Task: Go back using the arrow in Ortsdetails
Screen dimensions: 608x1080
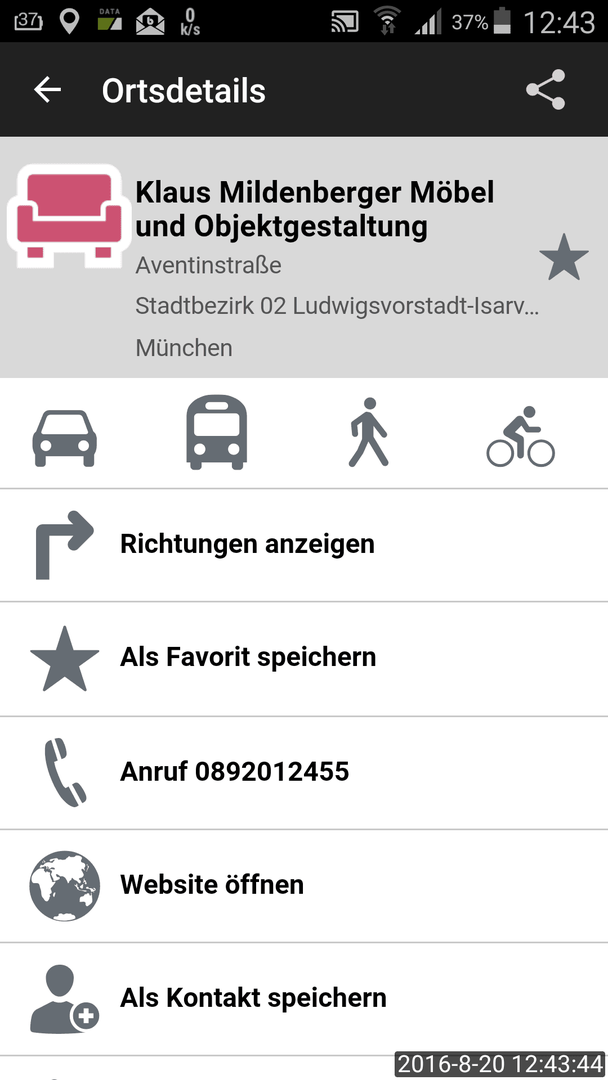Action: [48, 90]
